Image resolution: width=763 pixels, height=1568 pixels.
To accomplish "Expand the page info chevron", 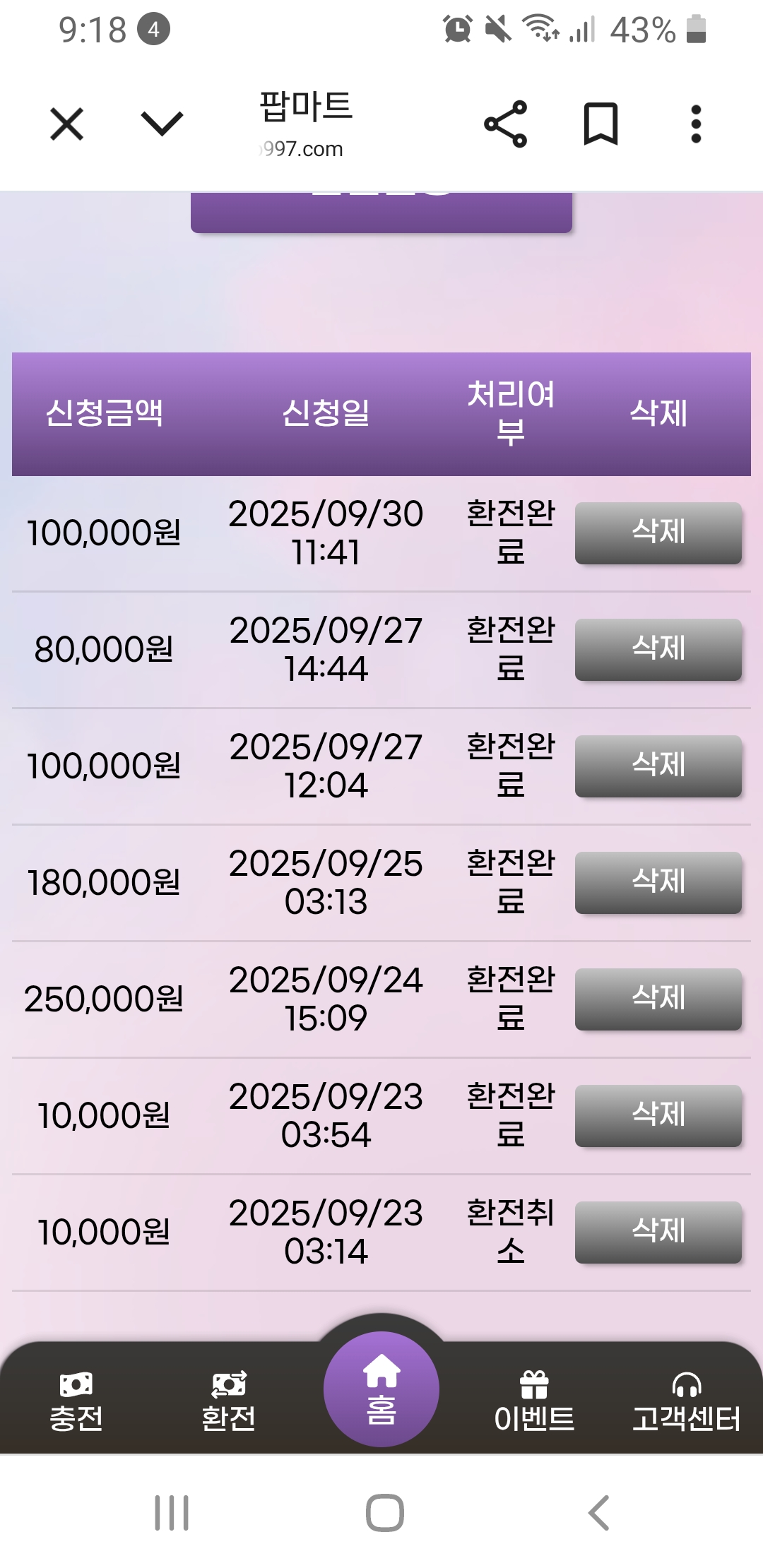I will (x=162, y=124).
